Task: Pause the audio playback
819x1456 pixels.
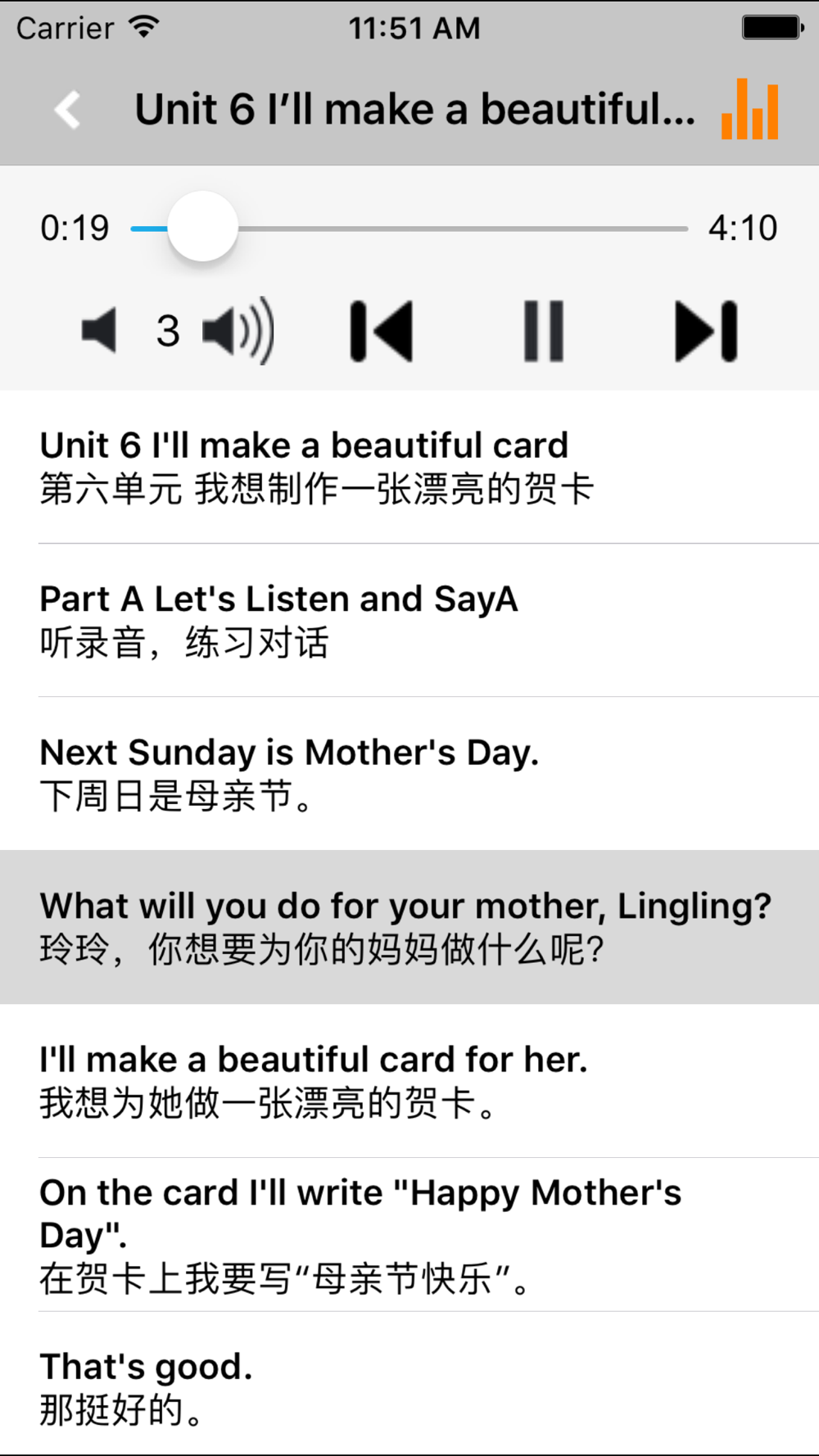Action: [544, 331]
